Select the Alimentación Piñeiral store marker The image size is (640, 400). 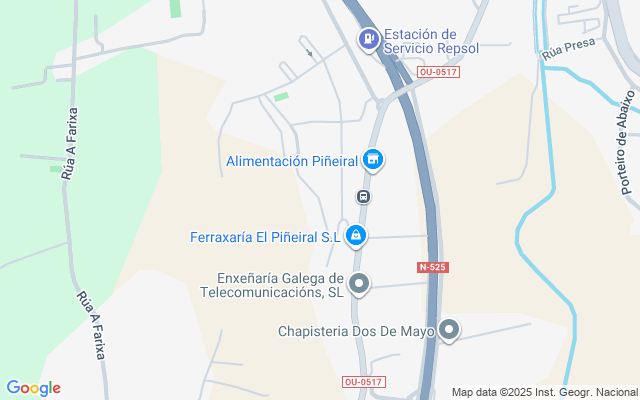tap(373, 160)
